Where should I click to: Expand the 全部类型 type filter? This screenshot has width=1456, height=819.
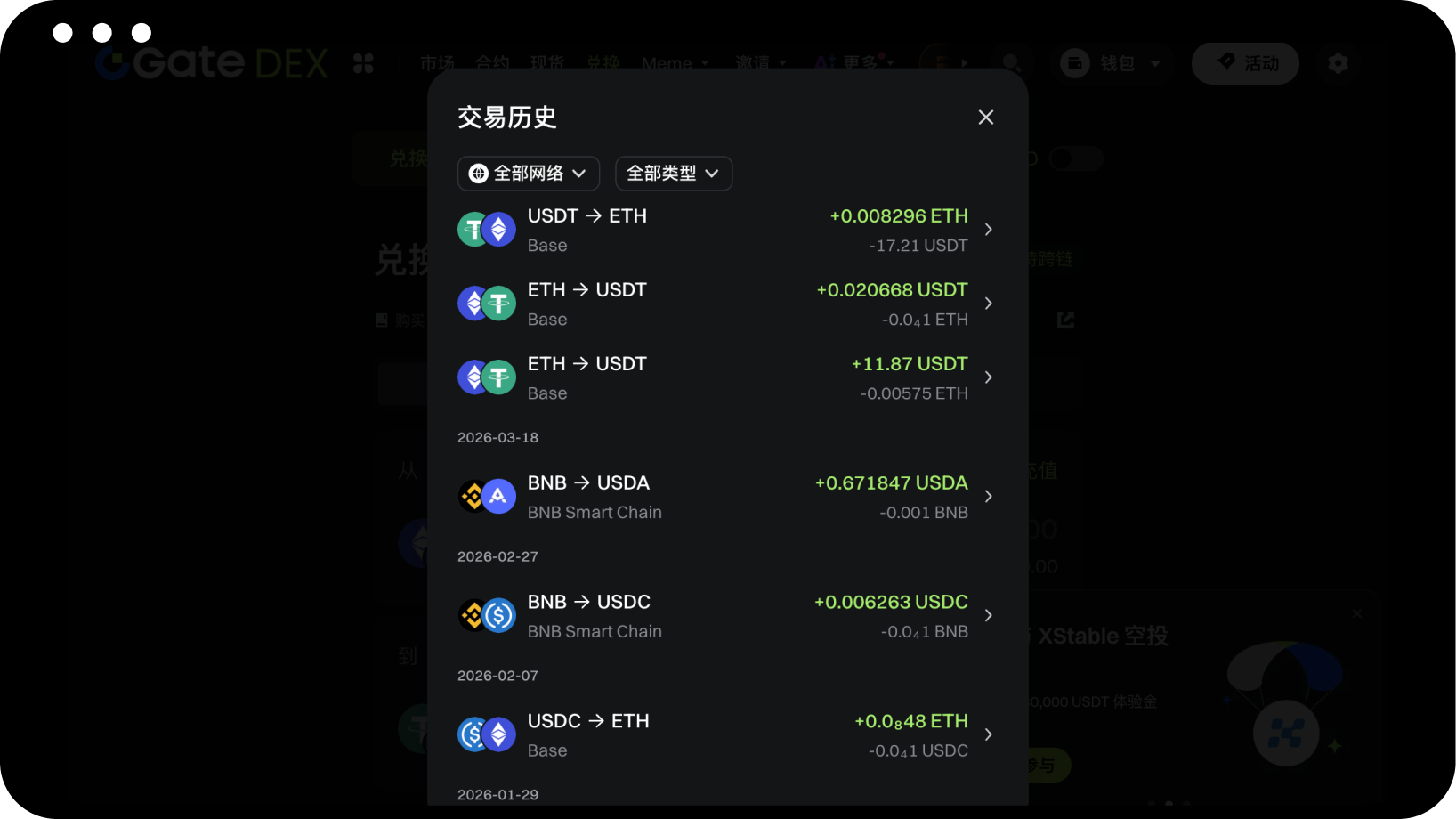[673, 174]
